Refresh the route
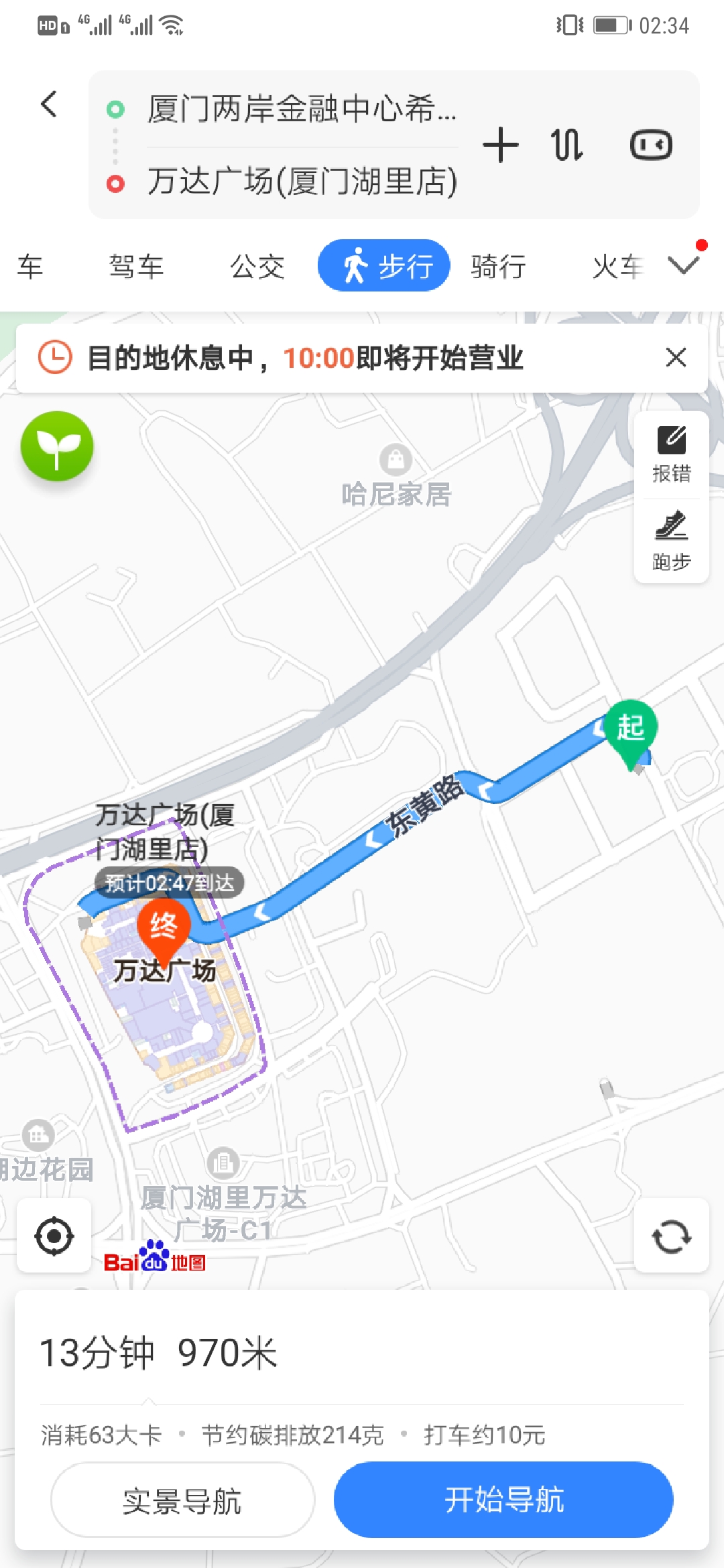The image size is (724, 1568). [671, 1236]
